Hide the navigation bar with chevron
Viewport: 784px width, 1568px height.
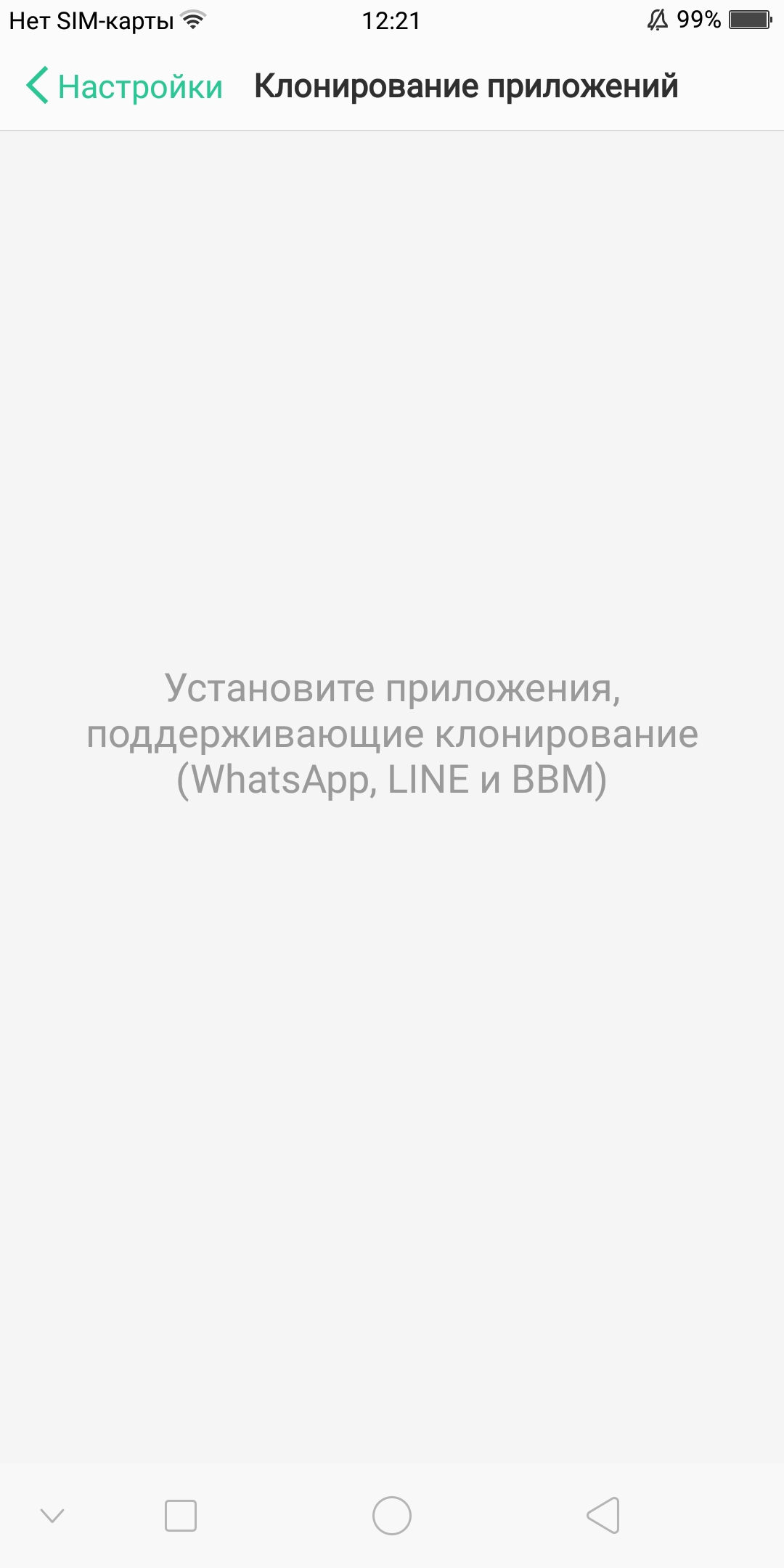[x=52, y=1516]
